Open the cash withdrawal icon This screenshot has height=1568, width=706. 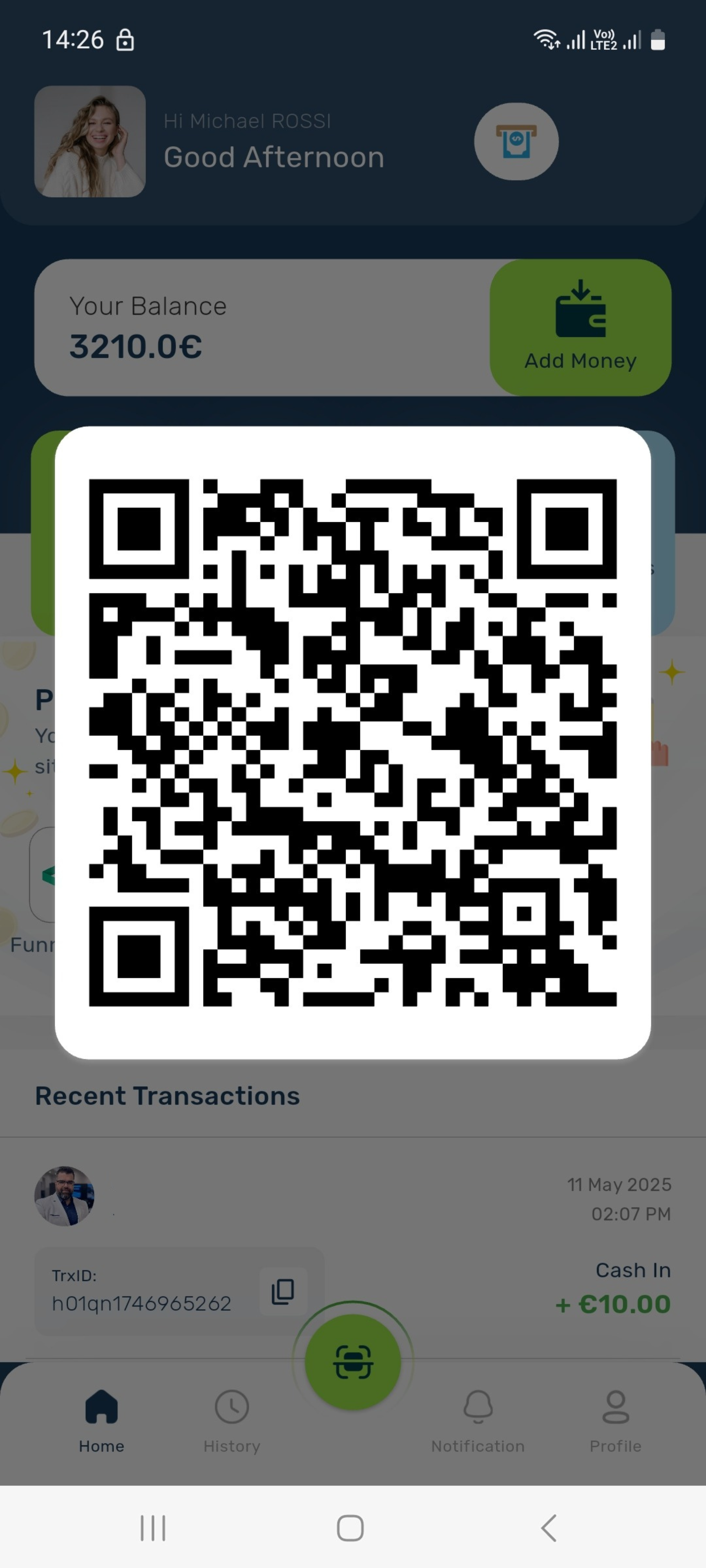coord(516,141)
